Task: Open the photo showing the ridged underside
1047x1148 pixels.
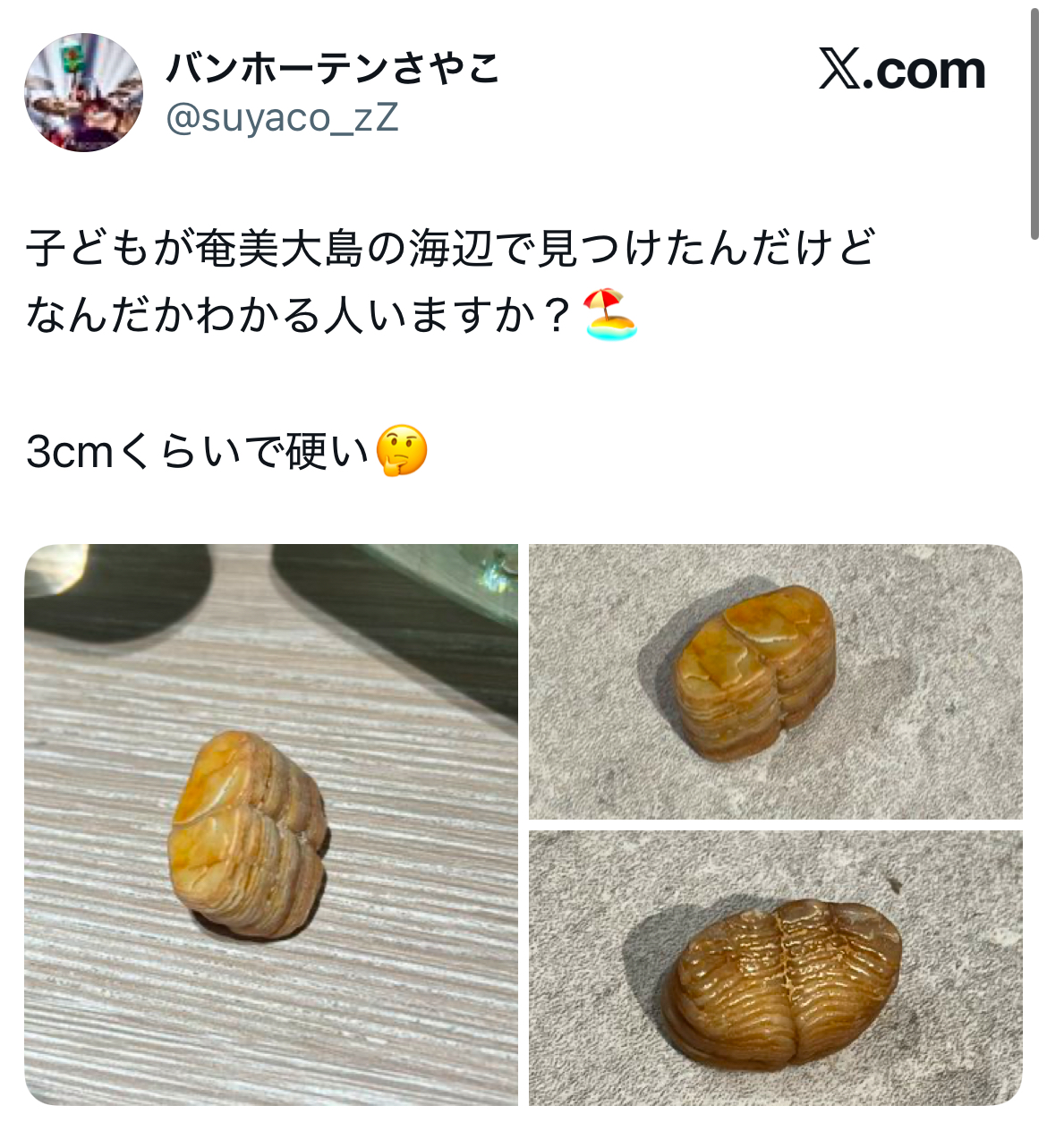Action: pos(775,967)
